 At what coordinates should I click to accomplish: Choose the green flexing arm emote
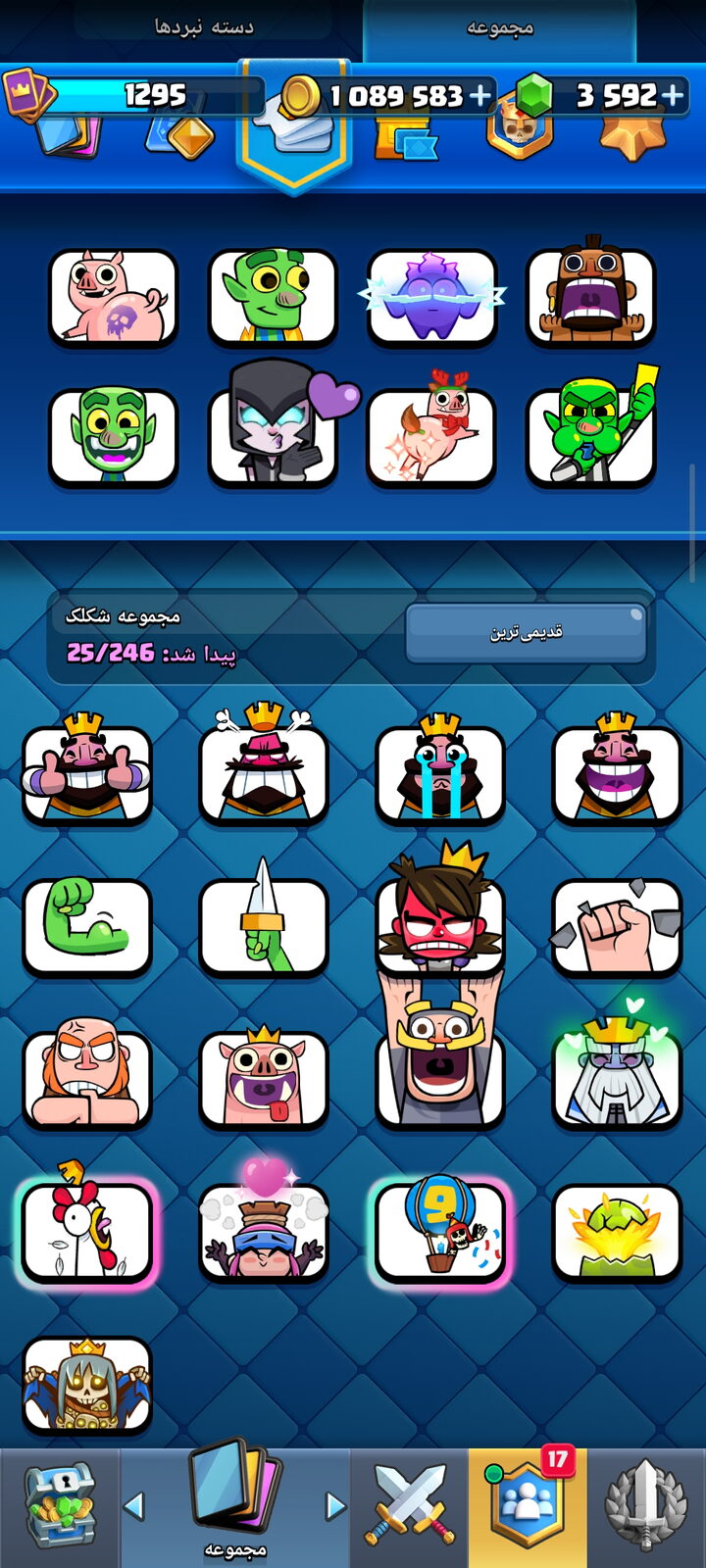(x=87, y=927)
